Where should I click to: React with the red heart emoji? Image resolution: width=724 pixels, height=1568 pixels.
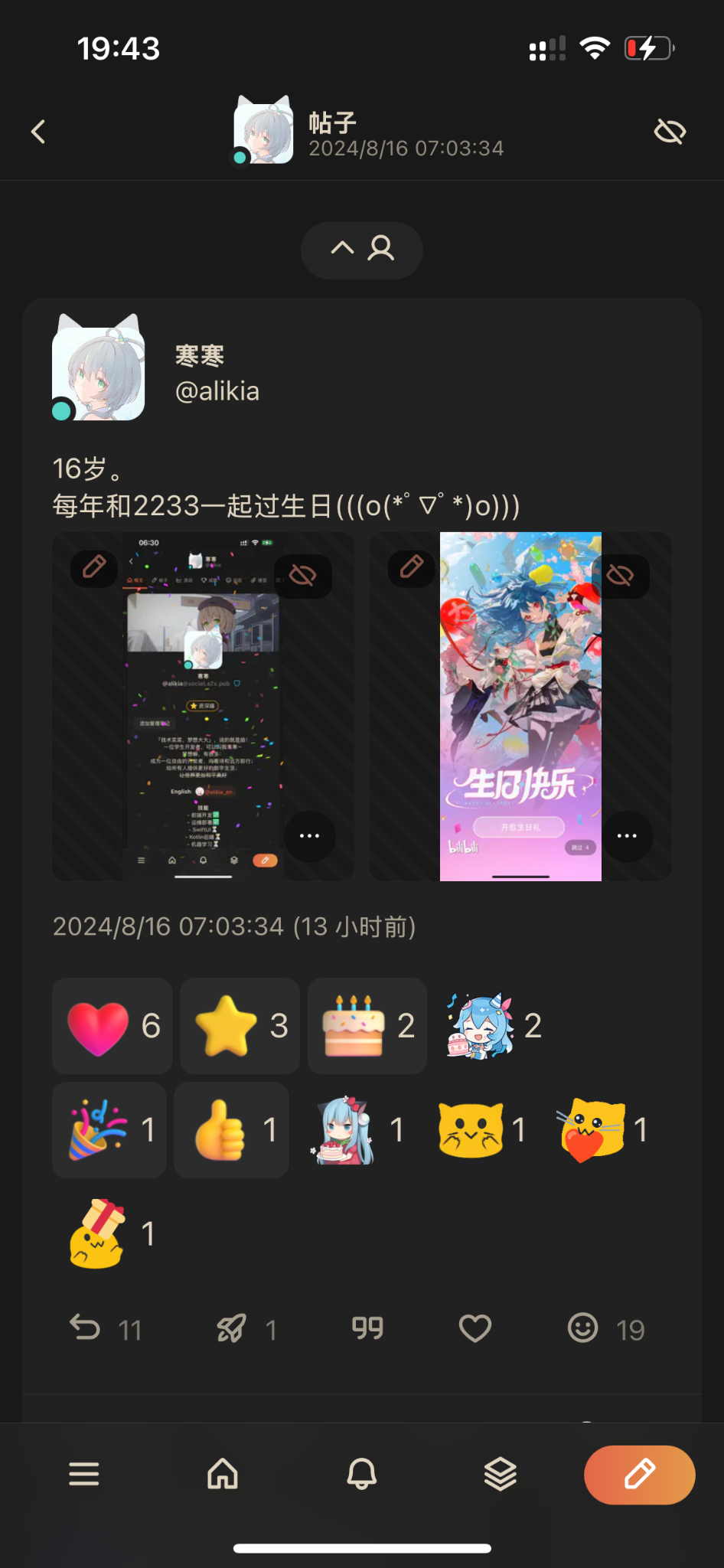pos(113,1026)
